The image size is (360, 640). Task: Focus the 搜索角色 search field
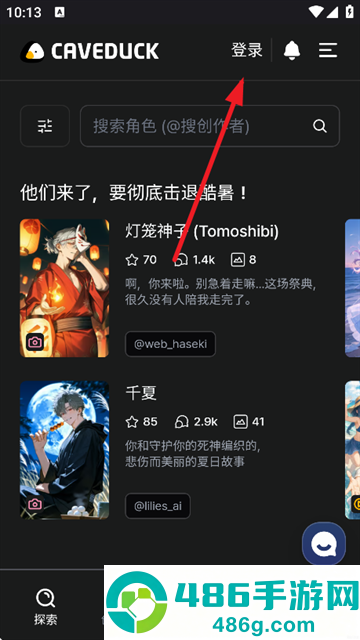pos(210,126)
